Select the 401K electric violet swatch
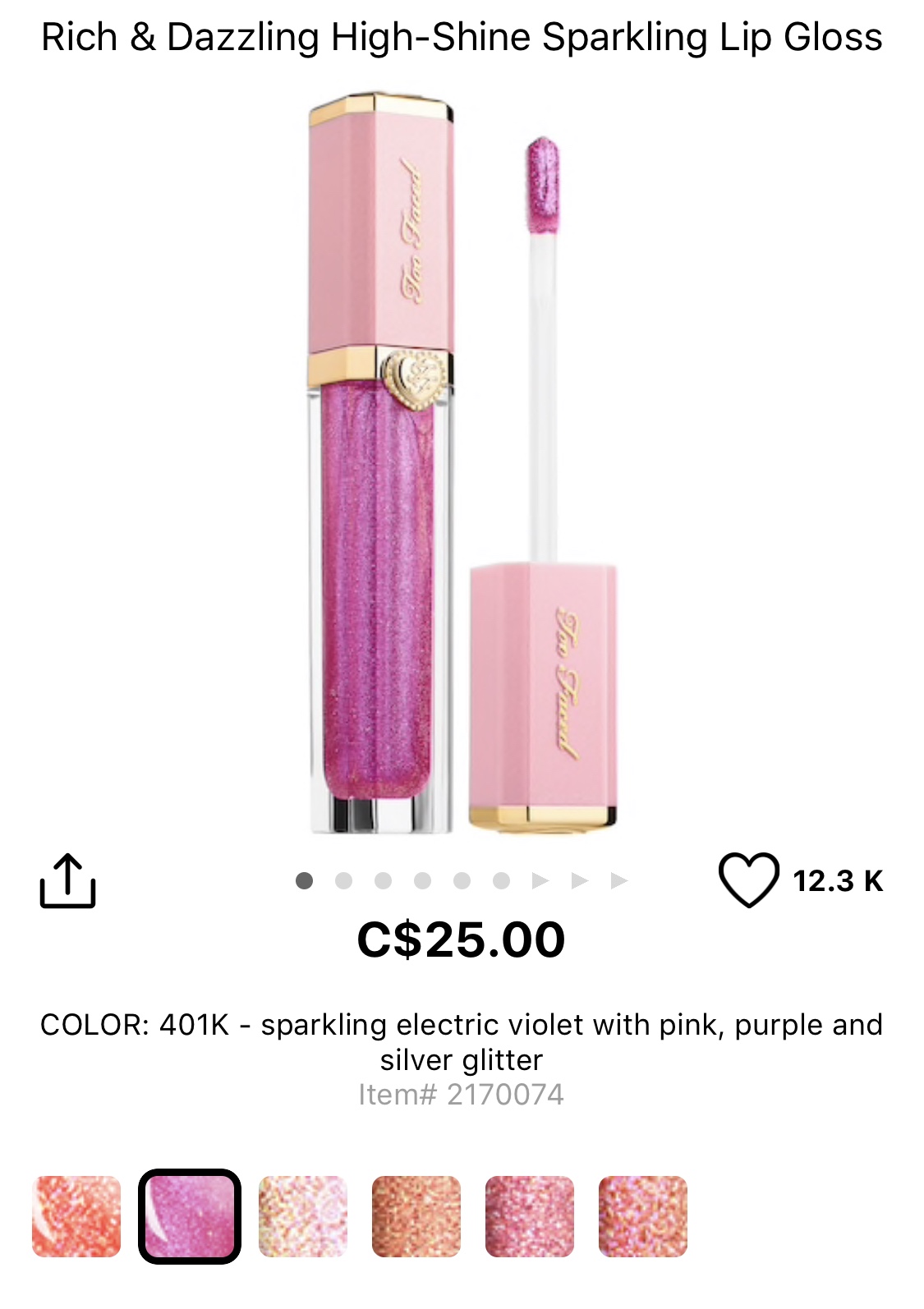 coord(190,1216)
